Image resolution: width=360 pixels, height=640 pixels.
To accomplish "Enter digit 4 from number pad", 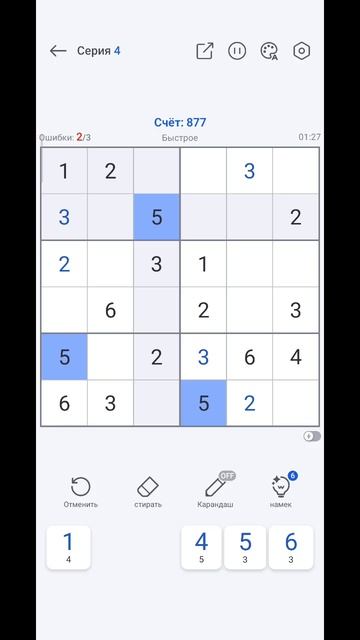I will (201, 547).
